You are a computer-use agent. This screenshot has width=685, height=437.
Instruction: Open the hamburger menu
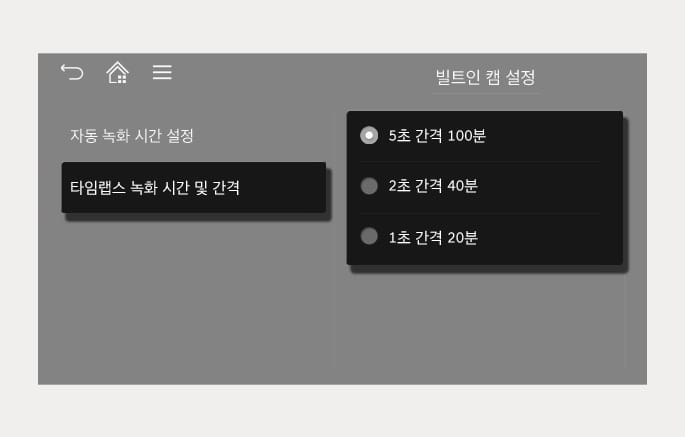(x=162, y=72)
